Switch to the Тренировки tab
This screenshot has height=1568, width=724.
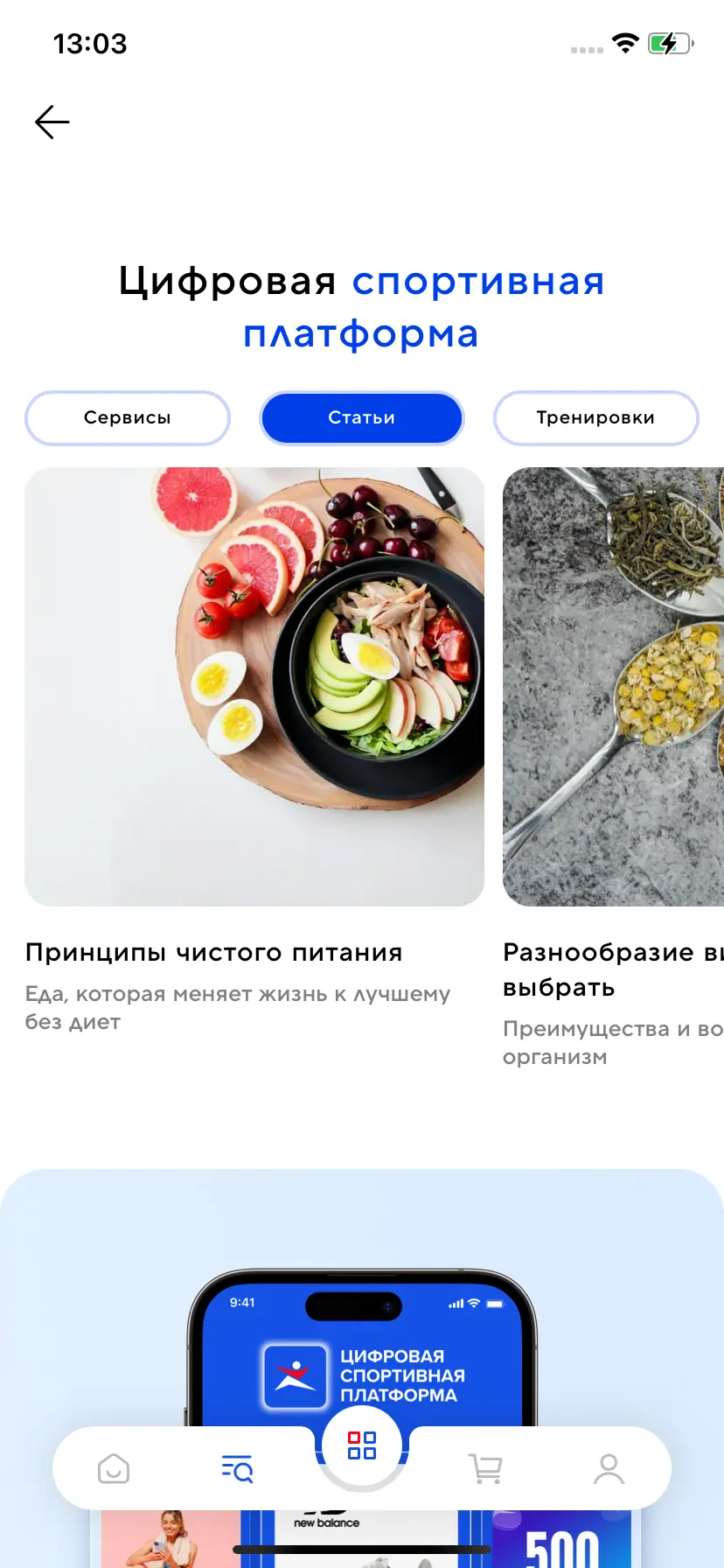595,418
